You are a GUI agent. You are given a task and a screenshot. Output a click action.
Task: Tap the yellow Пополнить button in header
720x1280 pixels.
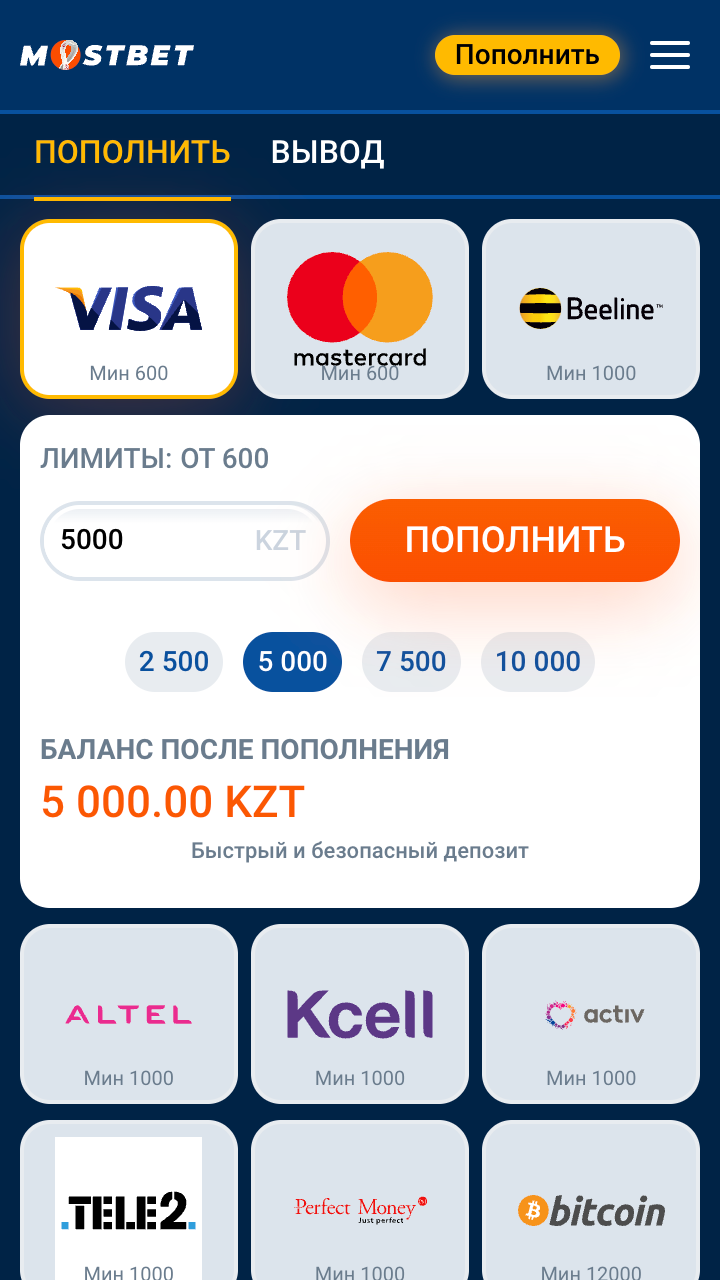pos(527,55)
